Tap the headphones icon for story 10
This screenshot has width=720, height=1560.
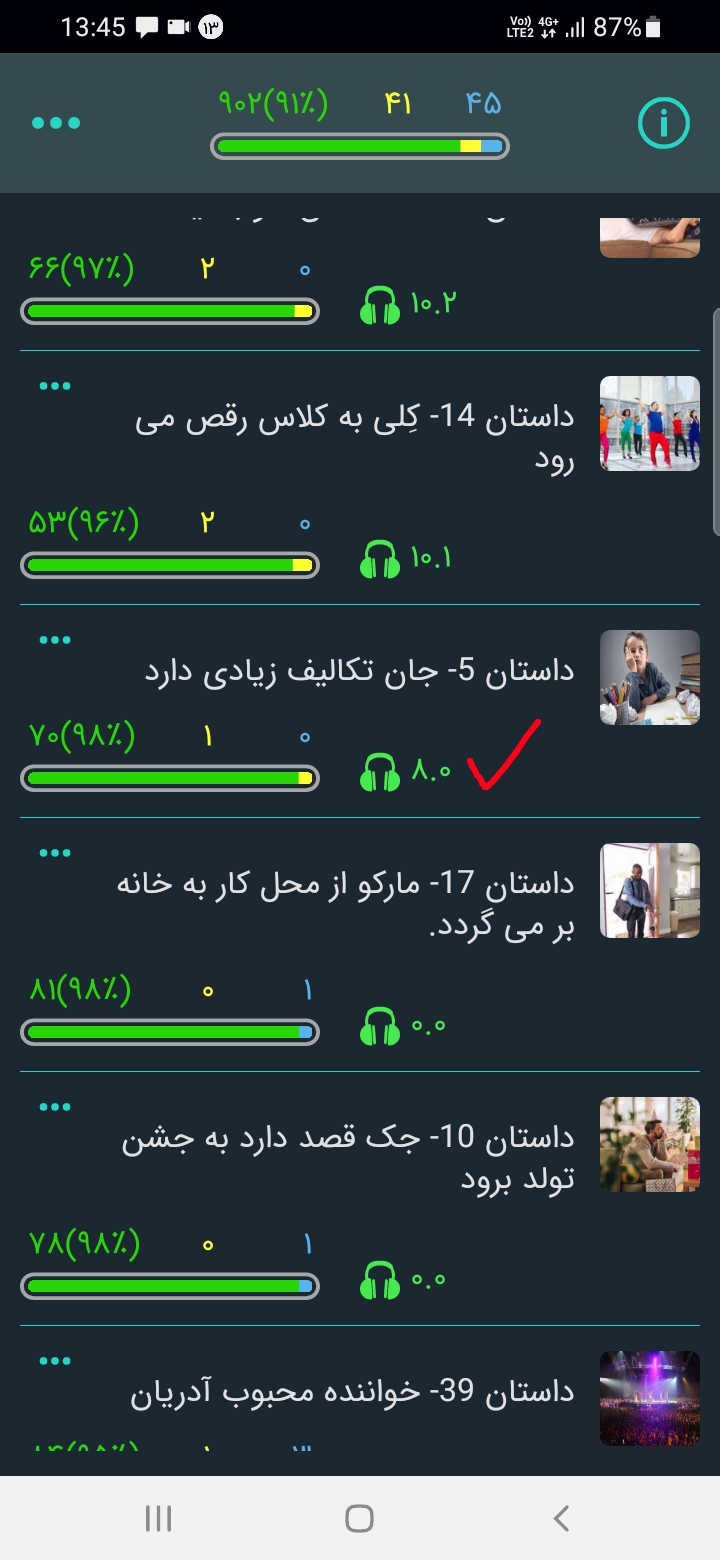pyautogui.click(x=380, y=1281)
